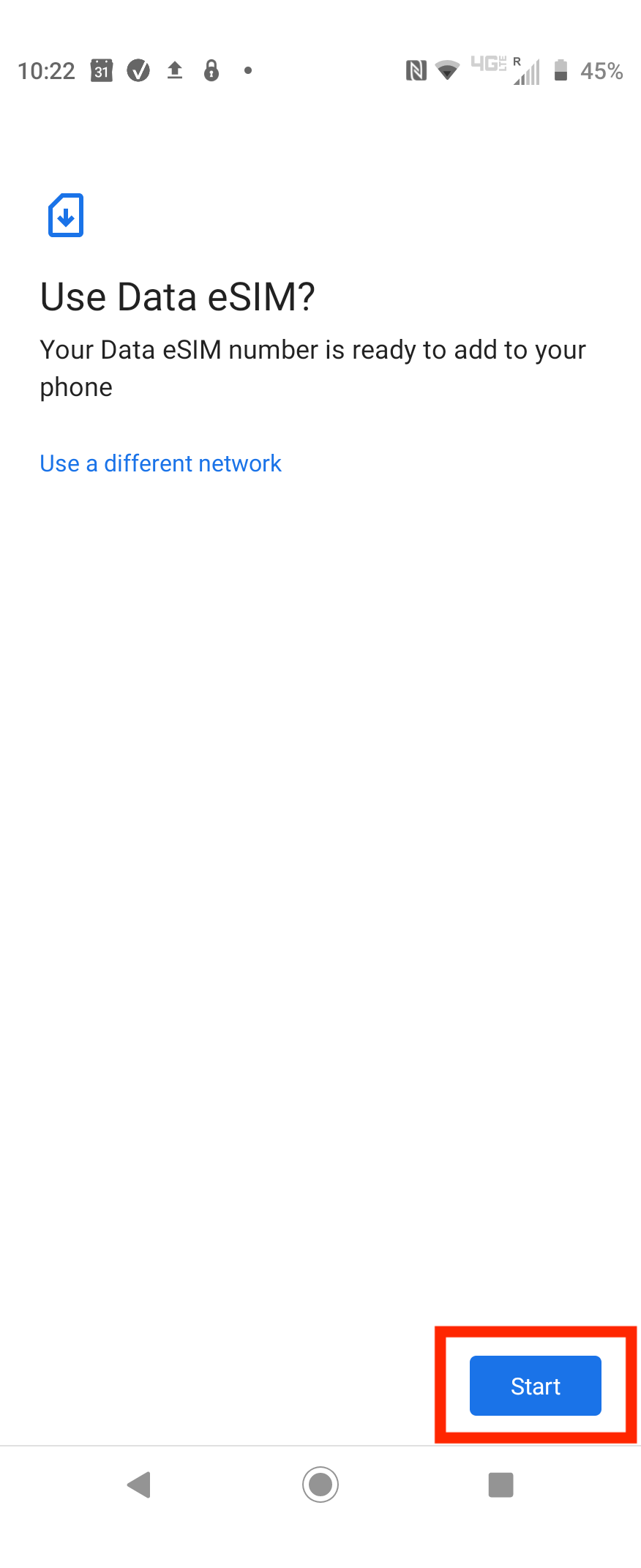Image resolution: width=641 pixels, height=1568 pixels.
Task: Tap the checkmark notification icon
Action: (x=139, y=70)
